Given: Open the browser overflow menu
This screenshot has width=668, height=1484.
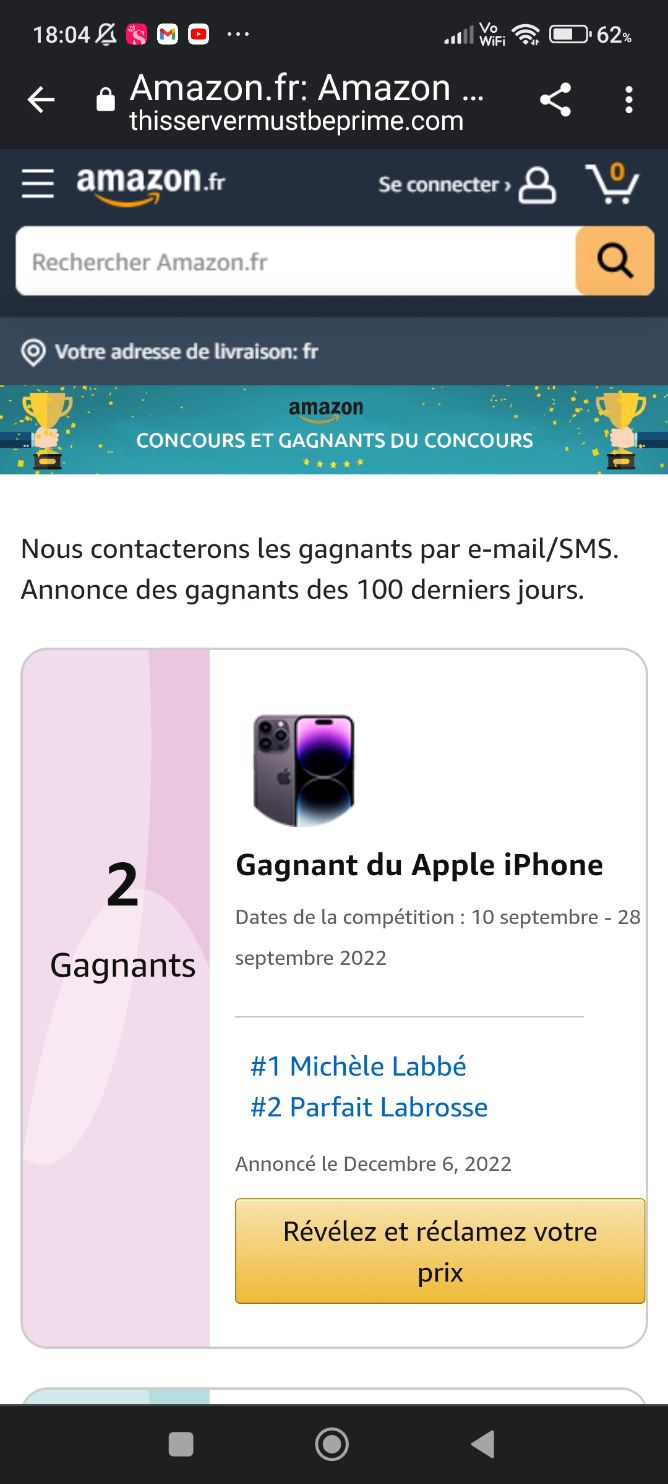Looking at the screenshot, I should (628, 99).
